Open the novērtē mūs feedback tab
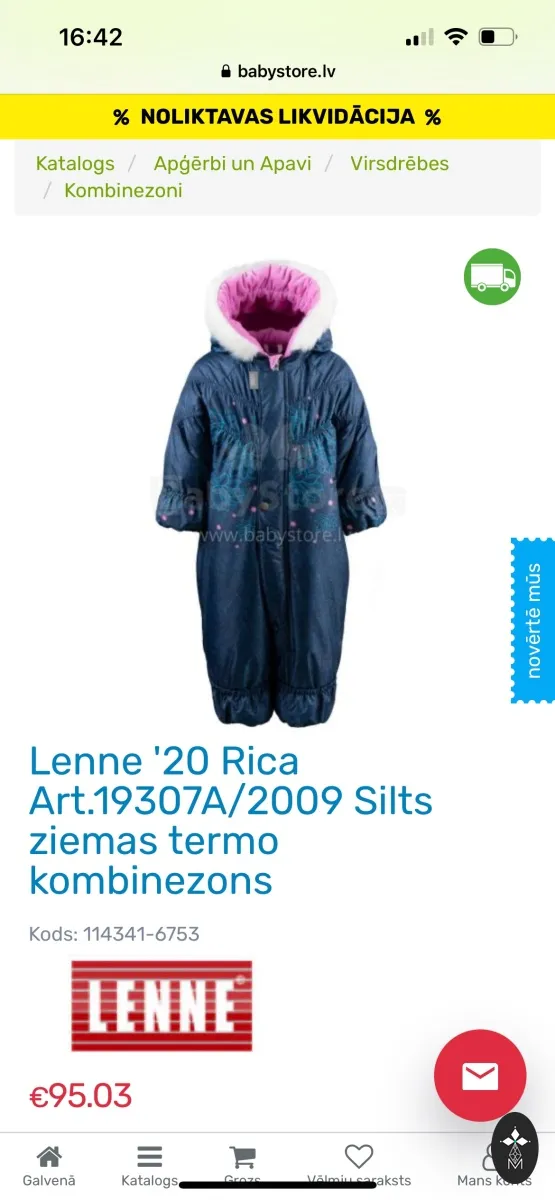The image size is (555, 1200). coord(533,620)
